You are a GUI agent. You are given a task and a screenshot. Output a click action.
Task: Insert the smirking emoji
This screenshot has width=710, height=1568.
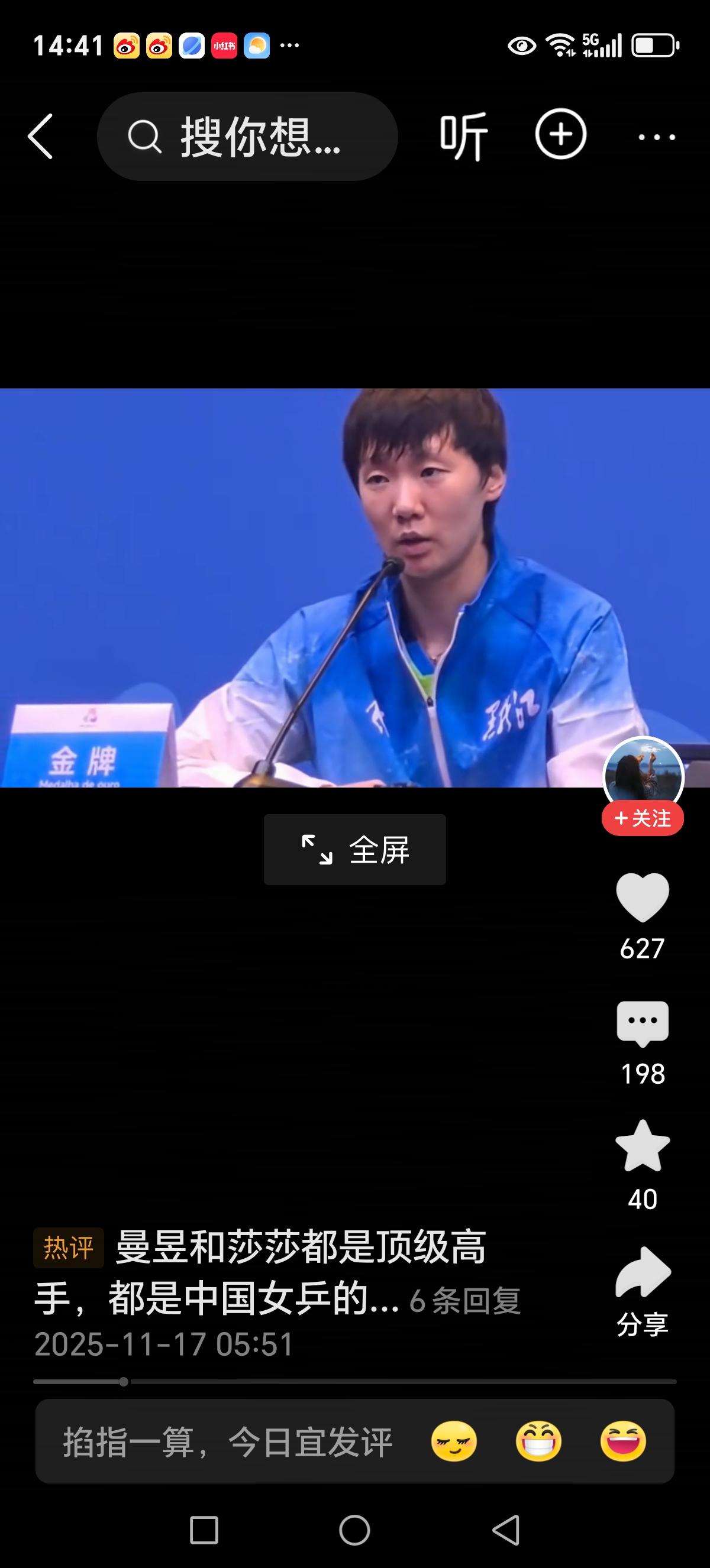[454, 1441]
